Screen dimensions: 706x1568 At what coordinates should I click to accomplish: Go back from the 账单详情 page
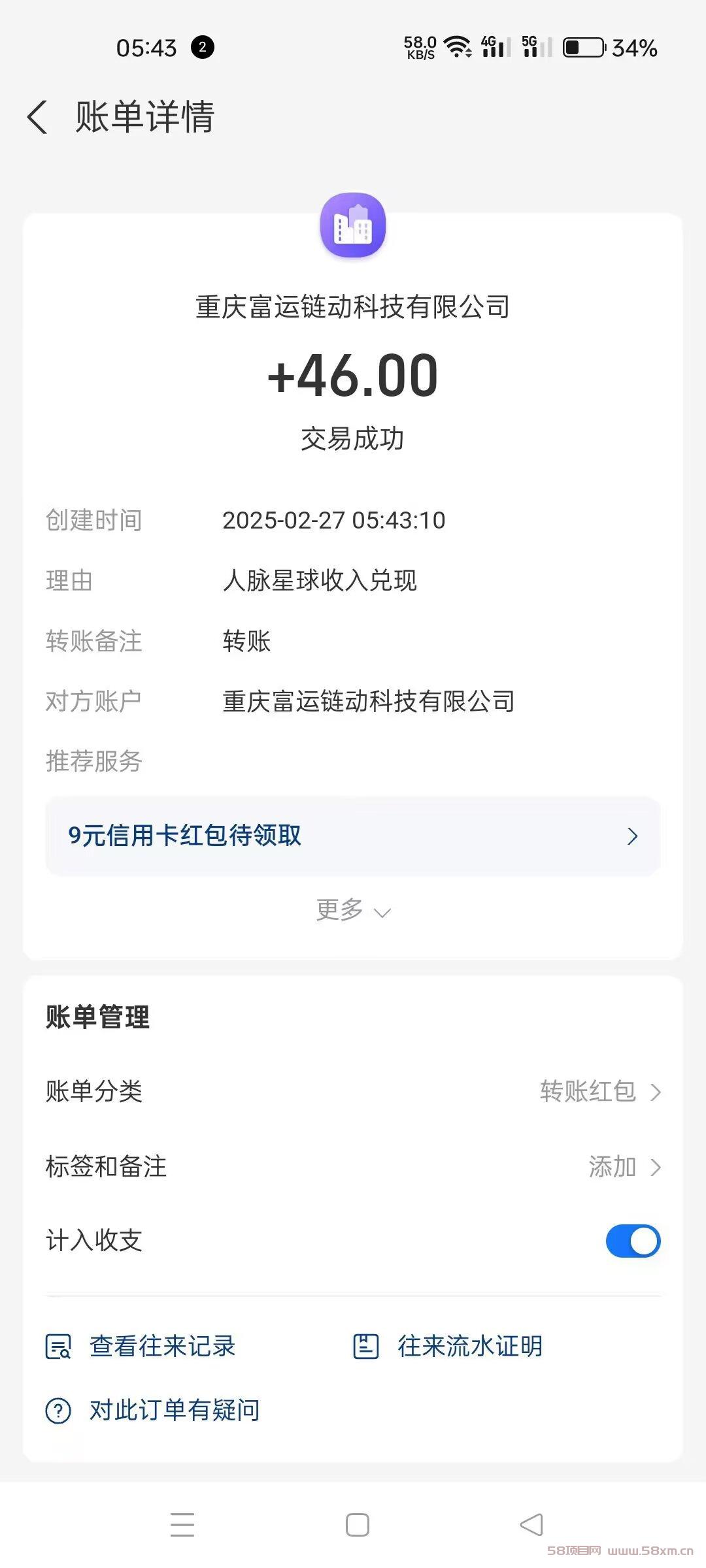coord(38,118)
